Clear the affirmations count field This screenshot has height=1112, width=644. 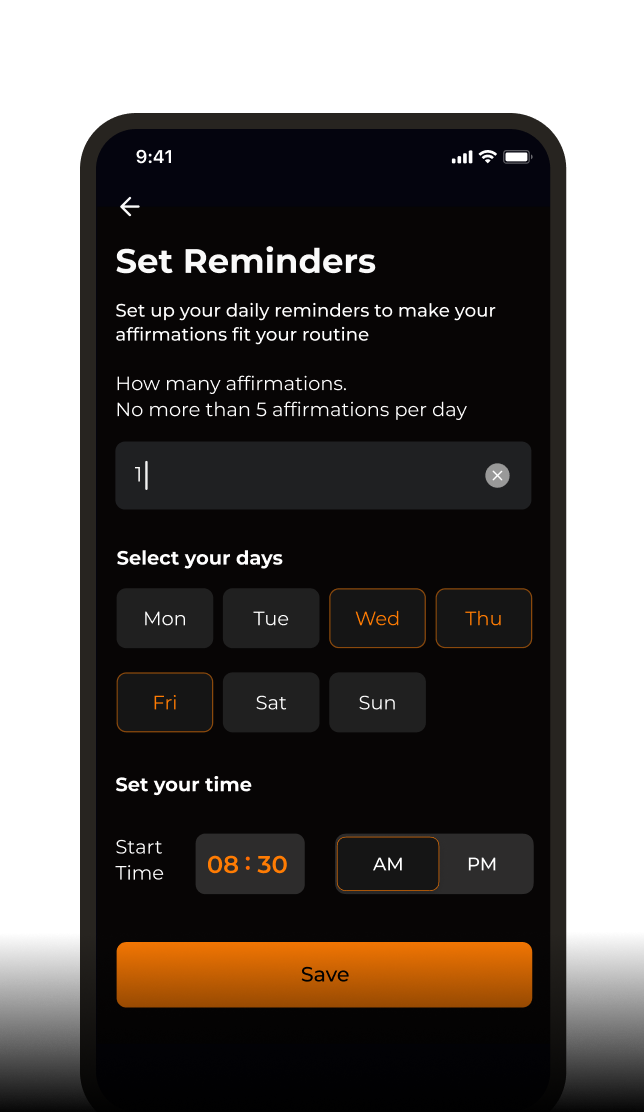(497, 475)
